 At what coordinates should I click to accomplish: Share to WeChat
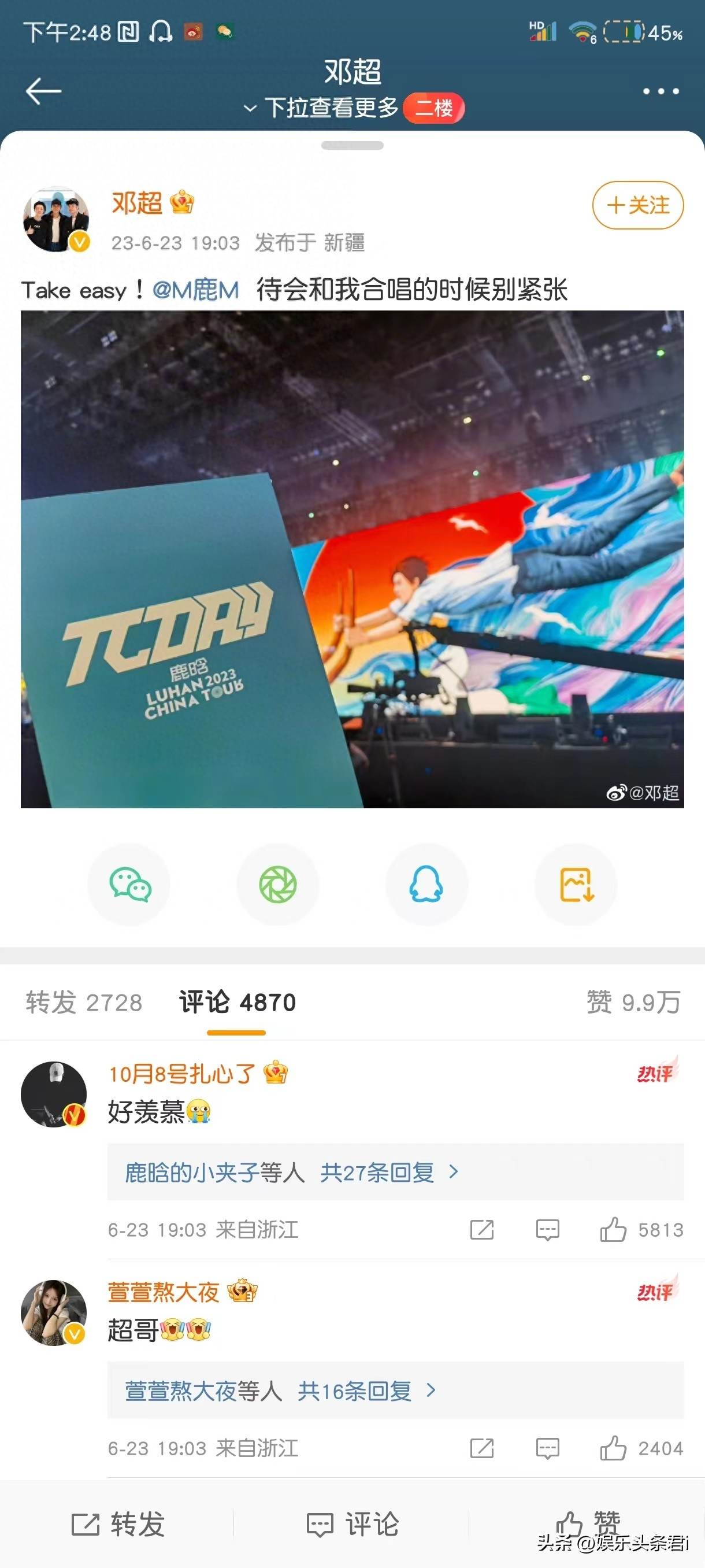[129, 885]
